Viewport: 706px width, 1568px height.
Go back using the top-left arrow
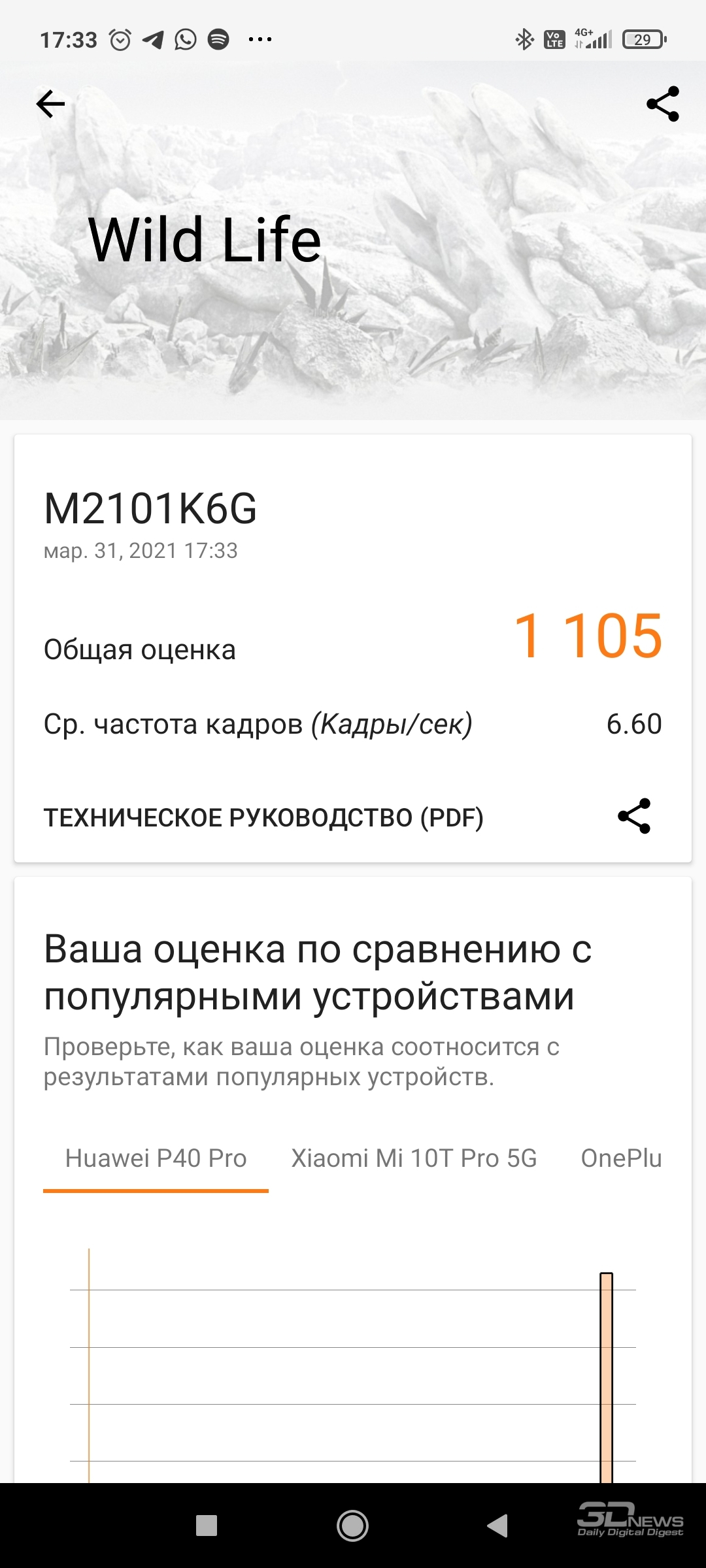coord(50,104)
